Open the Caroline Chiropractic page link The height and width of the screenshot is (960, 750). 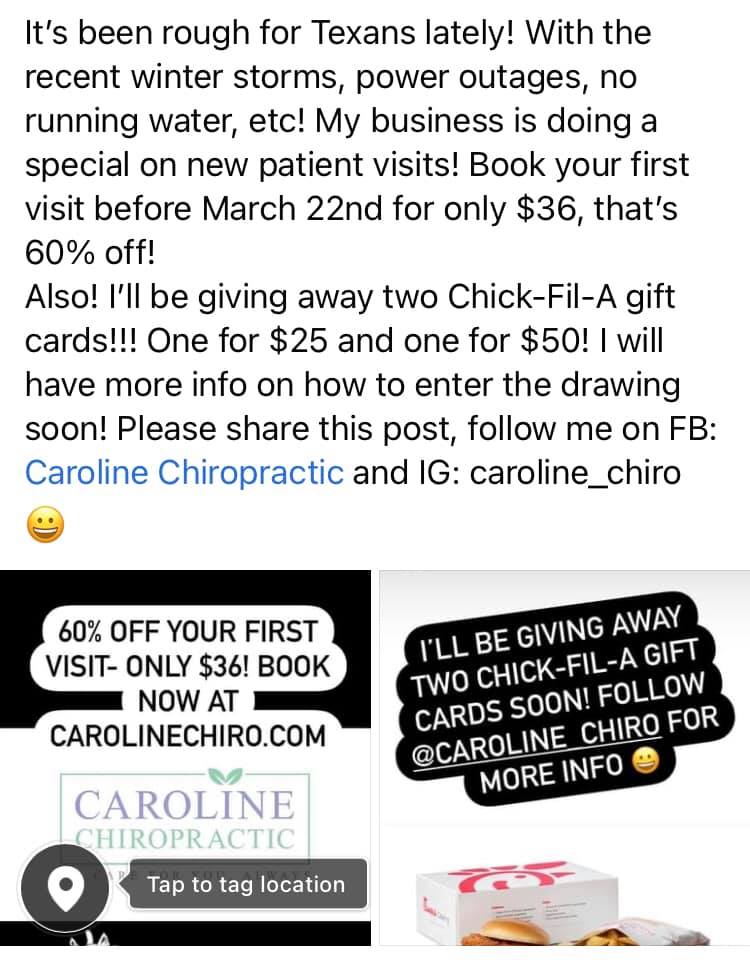[x=184, y=473]
